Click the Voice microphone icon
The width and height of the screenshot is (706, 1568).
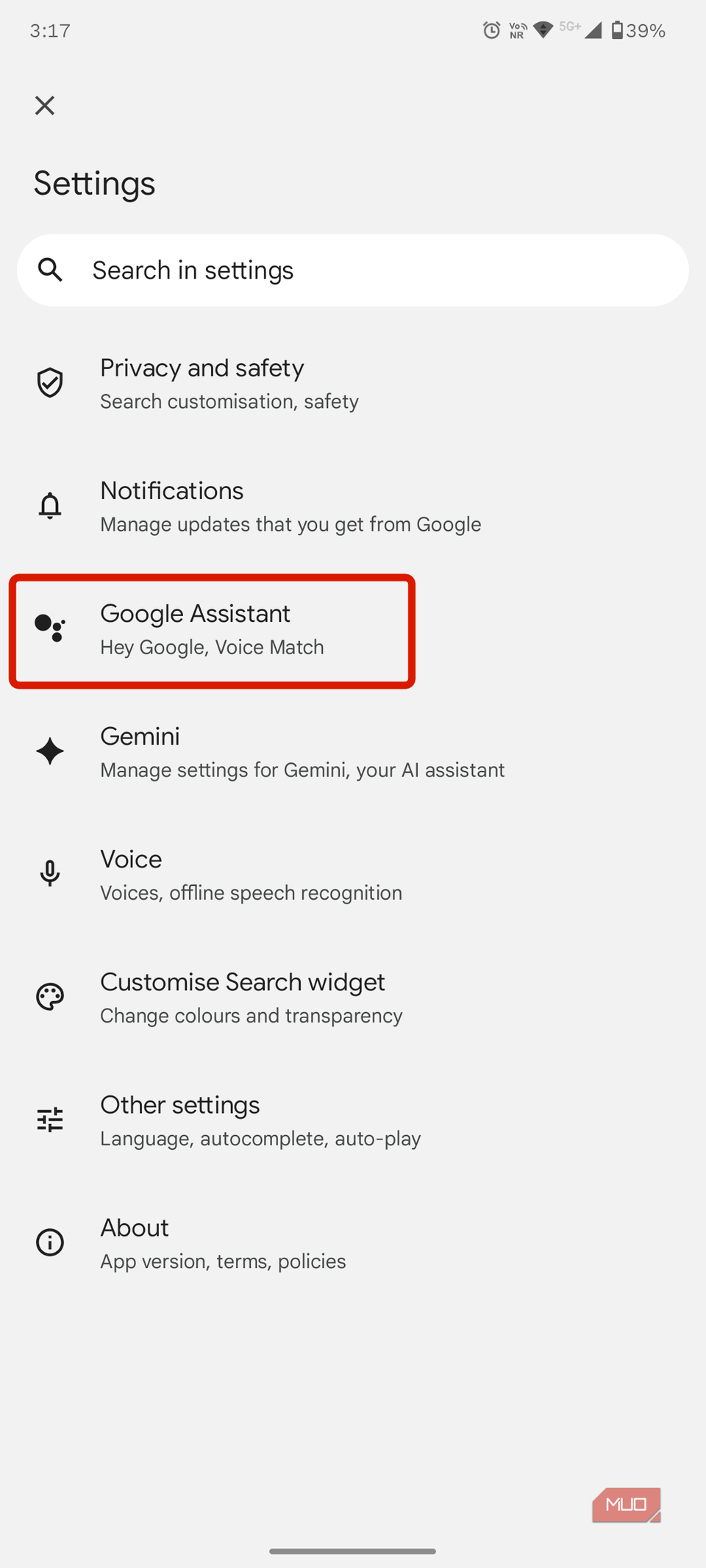click(49, 873)
